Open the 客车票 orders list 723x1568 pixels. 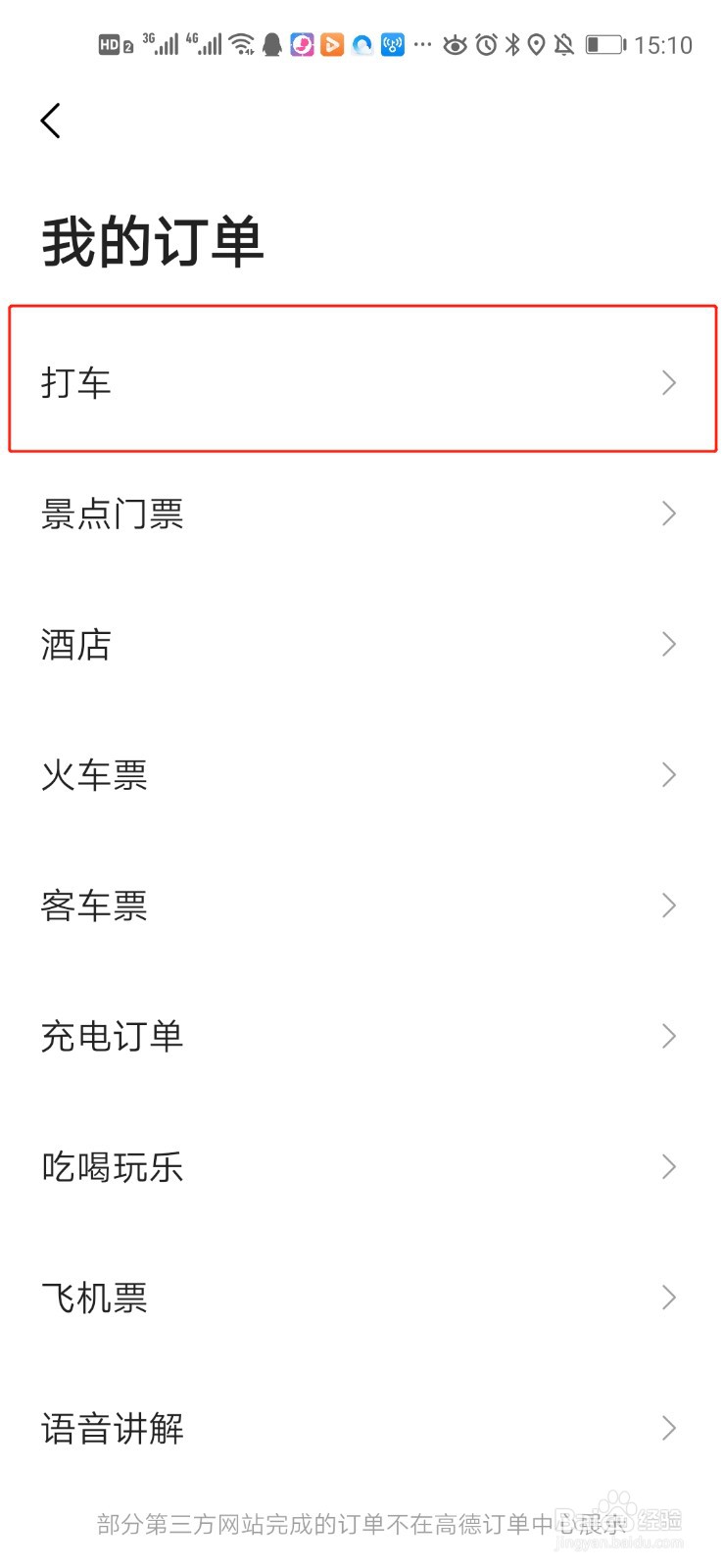pyautogui.click(x=361, y=905)
